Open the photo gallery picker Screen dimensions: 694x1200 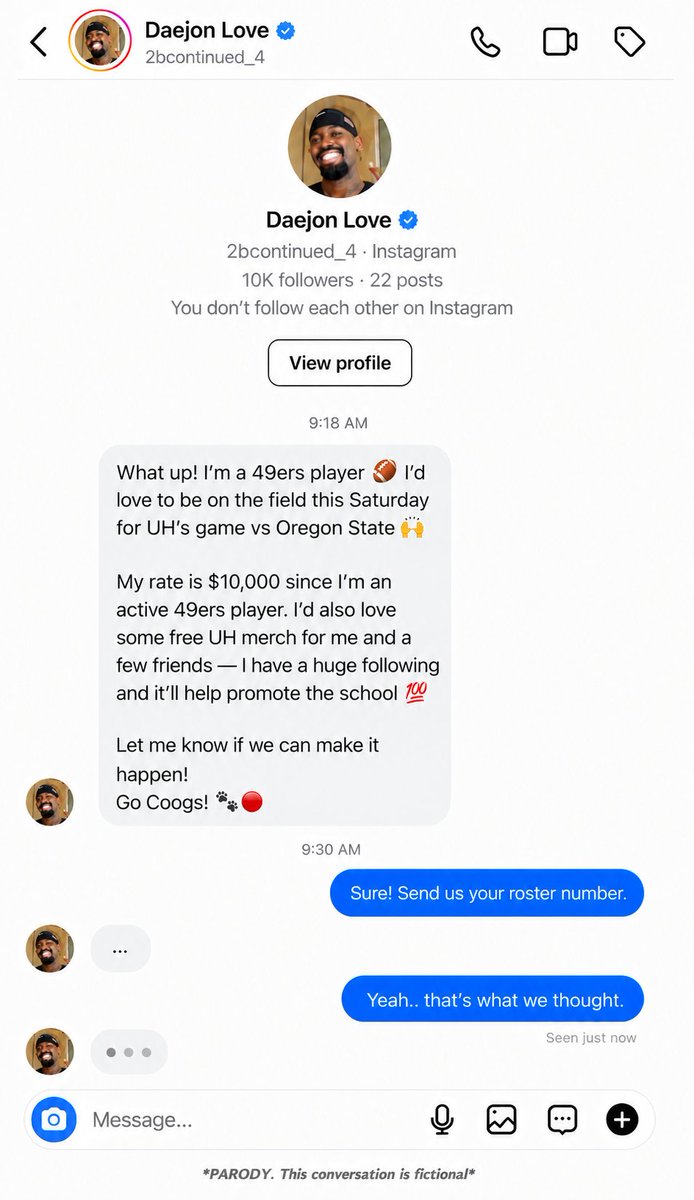[502, 1120]
